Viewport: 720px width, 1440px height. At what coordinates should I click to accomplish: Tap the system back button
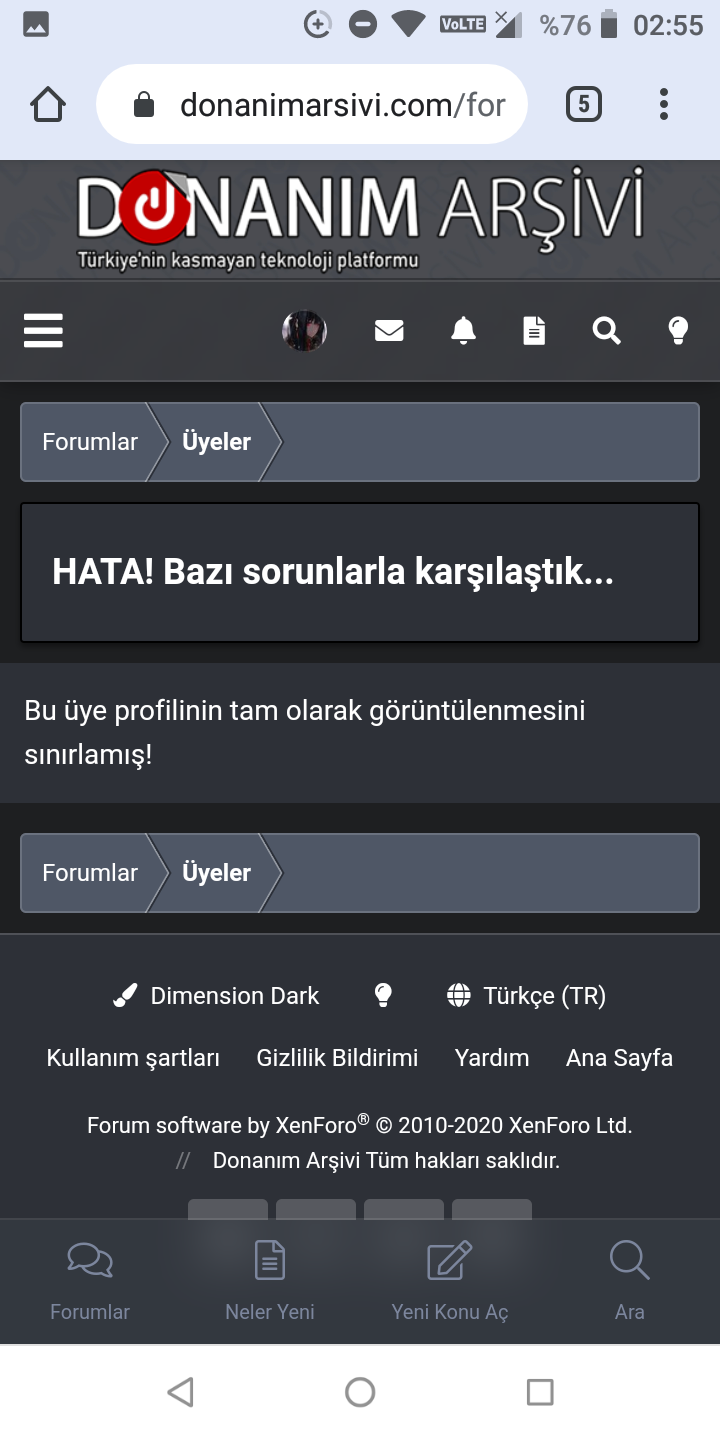180,1392
